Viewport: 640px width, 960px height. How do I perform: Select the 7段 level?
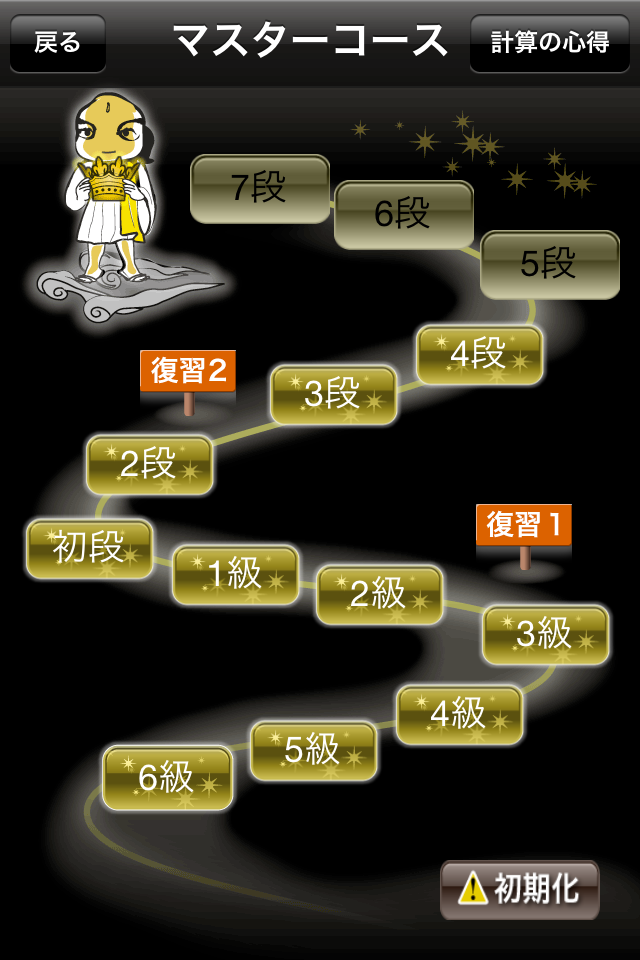[260, 189]
